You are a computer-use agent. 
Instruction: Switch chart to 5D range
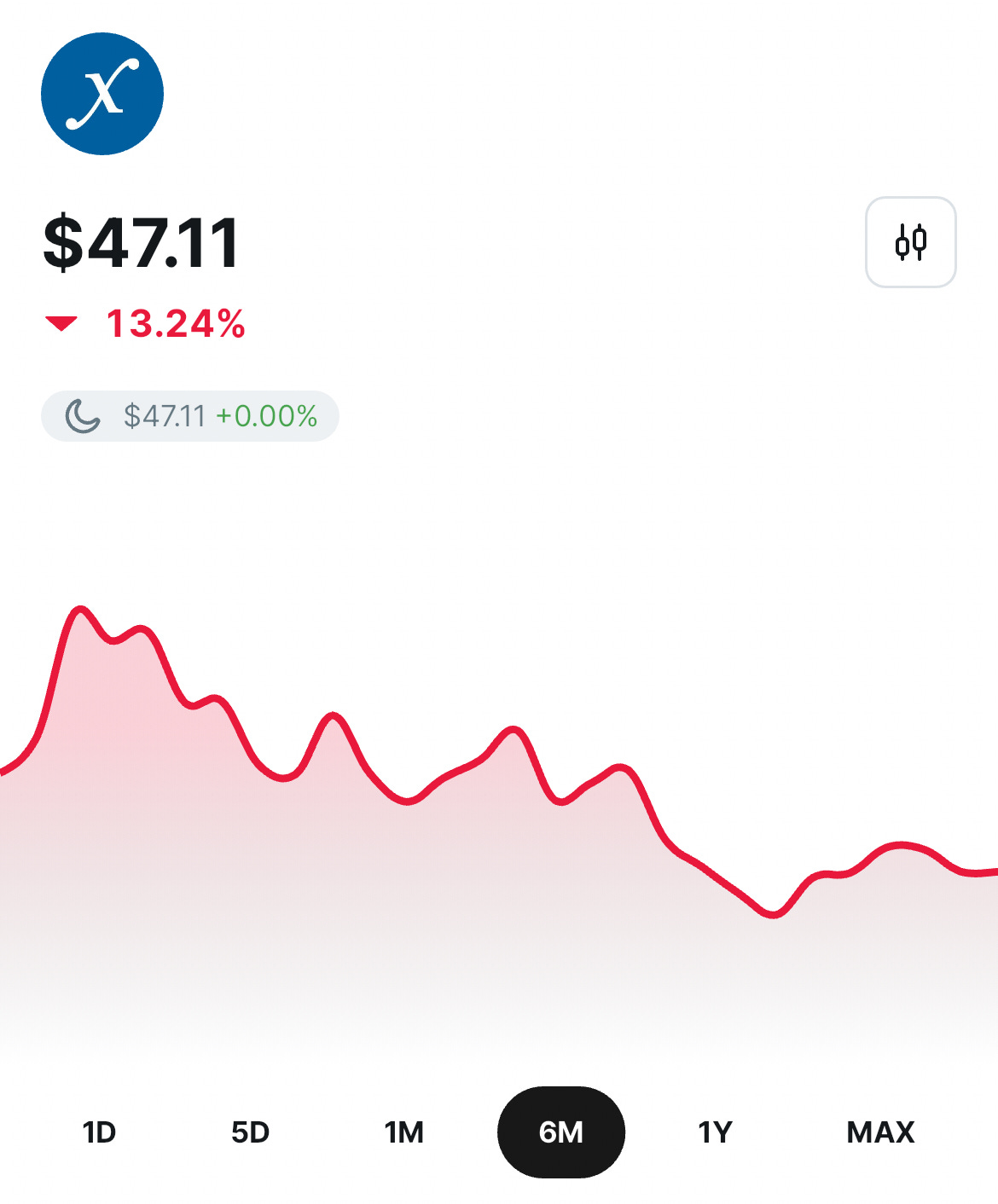pyautogui.click(x=250, y=1132)
